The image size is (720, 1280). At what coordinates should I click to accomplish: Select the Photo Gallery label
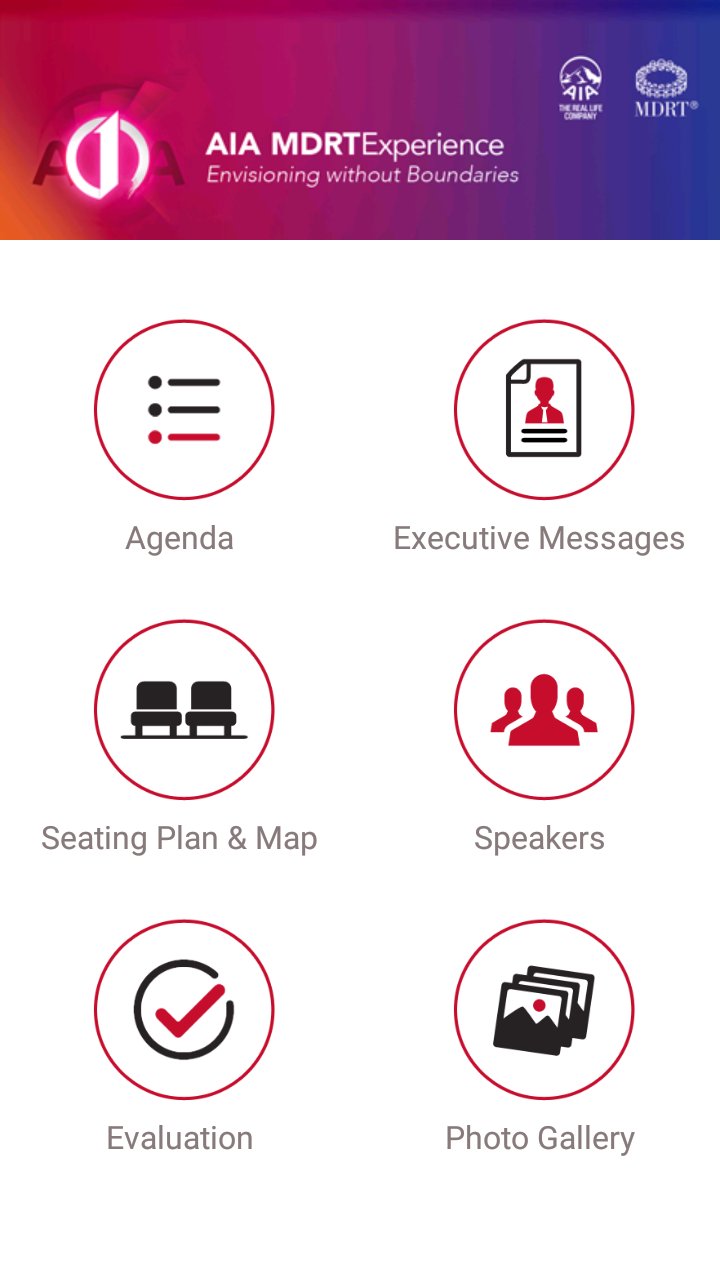pyautogui.click(x=540, y=1137)
